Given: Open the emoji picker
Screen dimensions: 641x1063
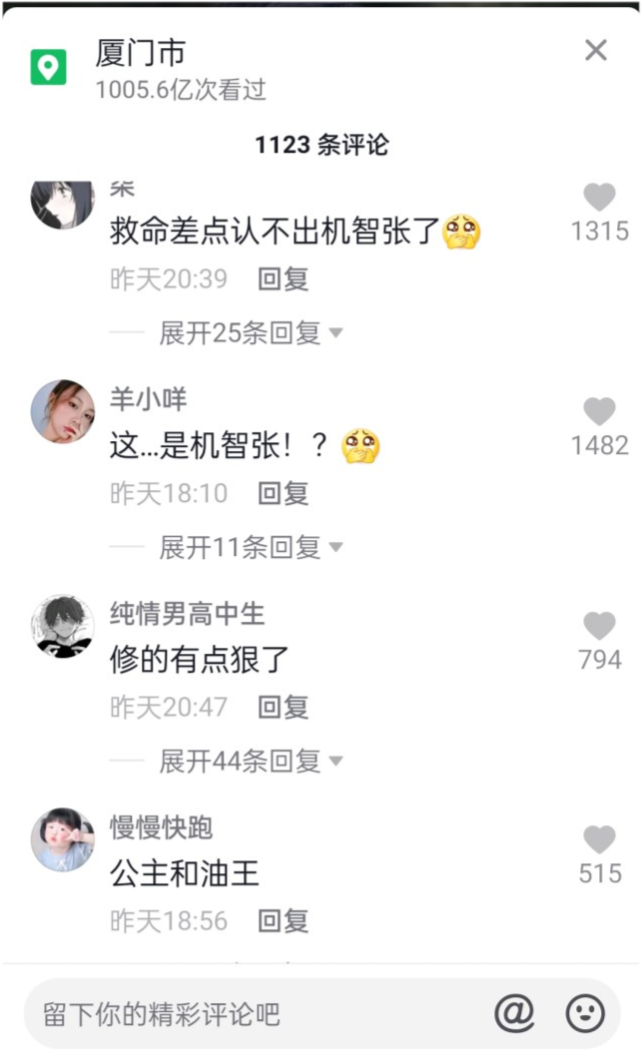Looking at the screenshot, I should tap(585, 1014).
